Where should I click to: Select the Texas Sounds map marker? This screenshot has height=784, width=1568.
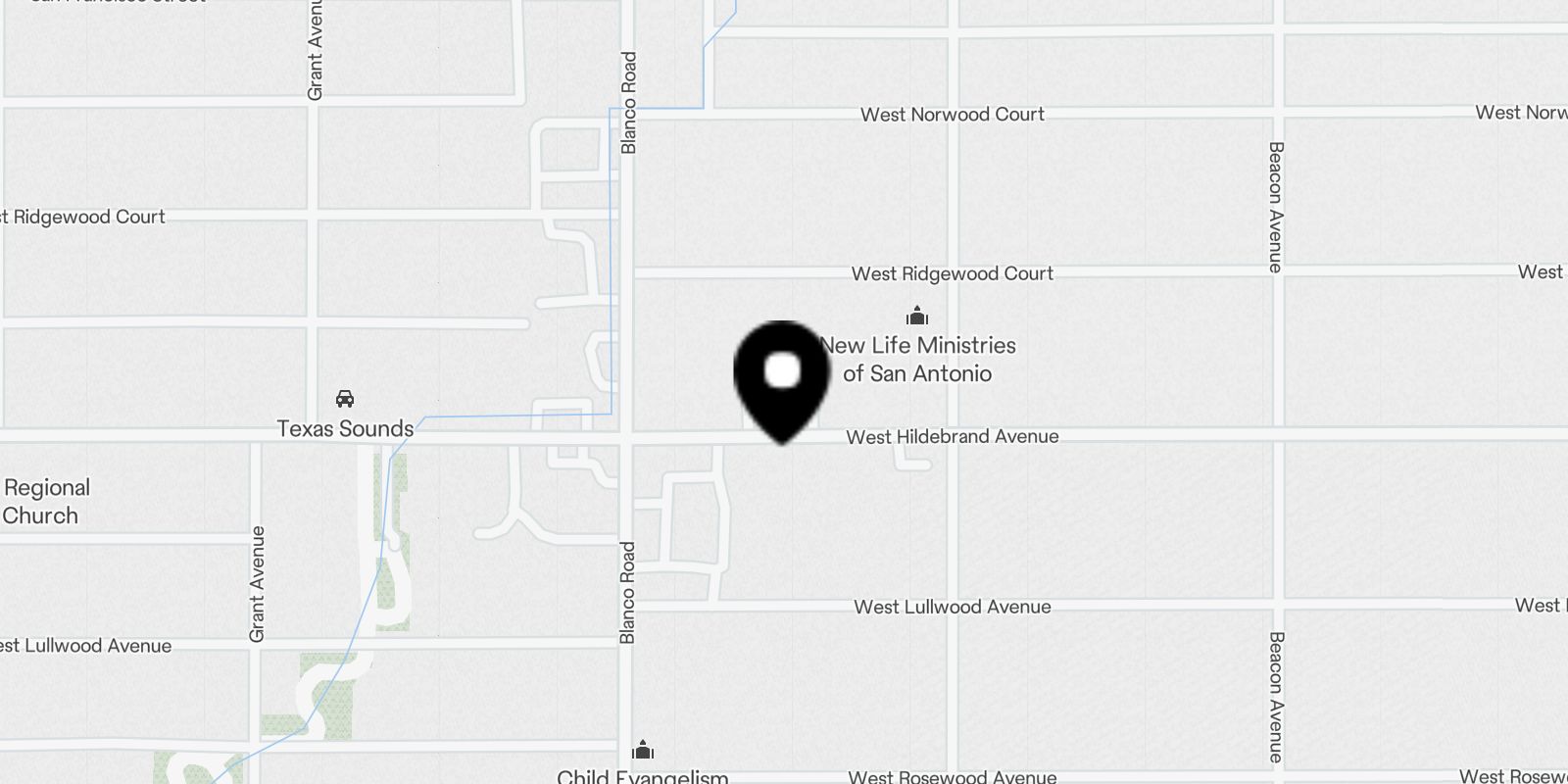[x=345, y=399]
